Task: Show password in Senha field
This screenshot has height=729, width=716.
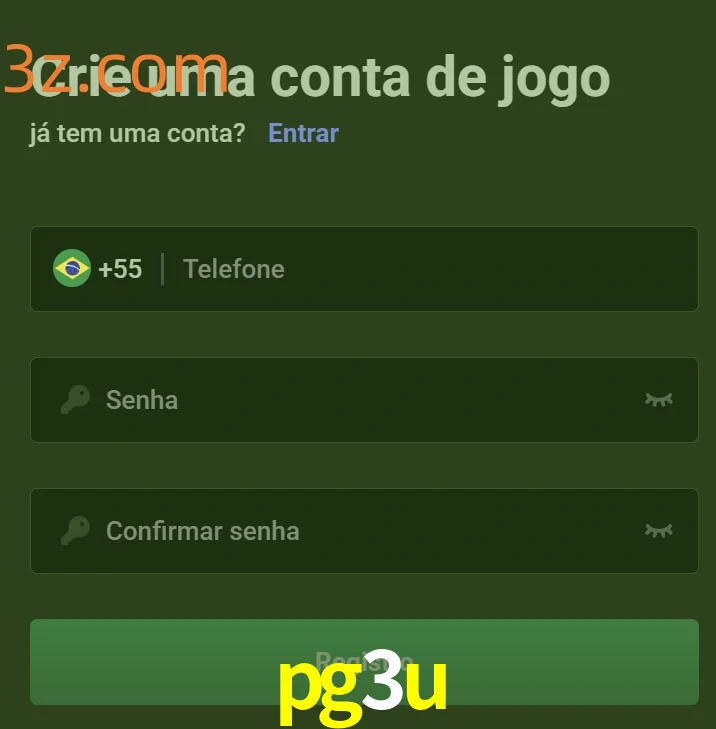Action: pos(658,400)
